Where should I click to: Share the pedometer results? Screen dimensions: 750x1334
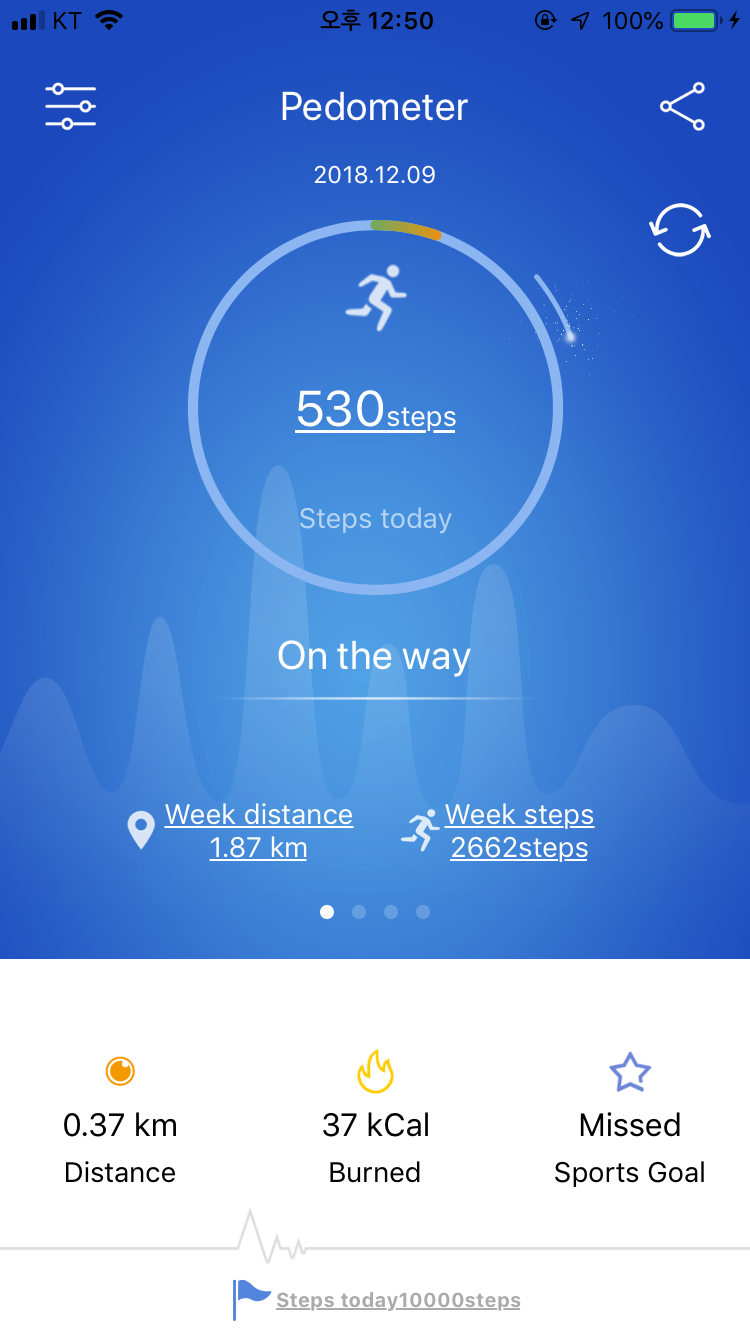coord(682,106)
